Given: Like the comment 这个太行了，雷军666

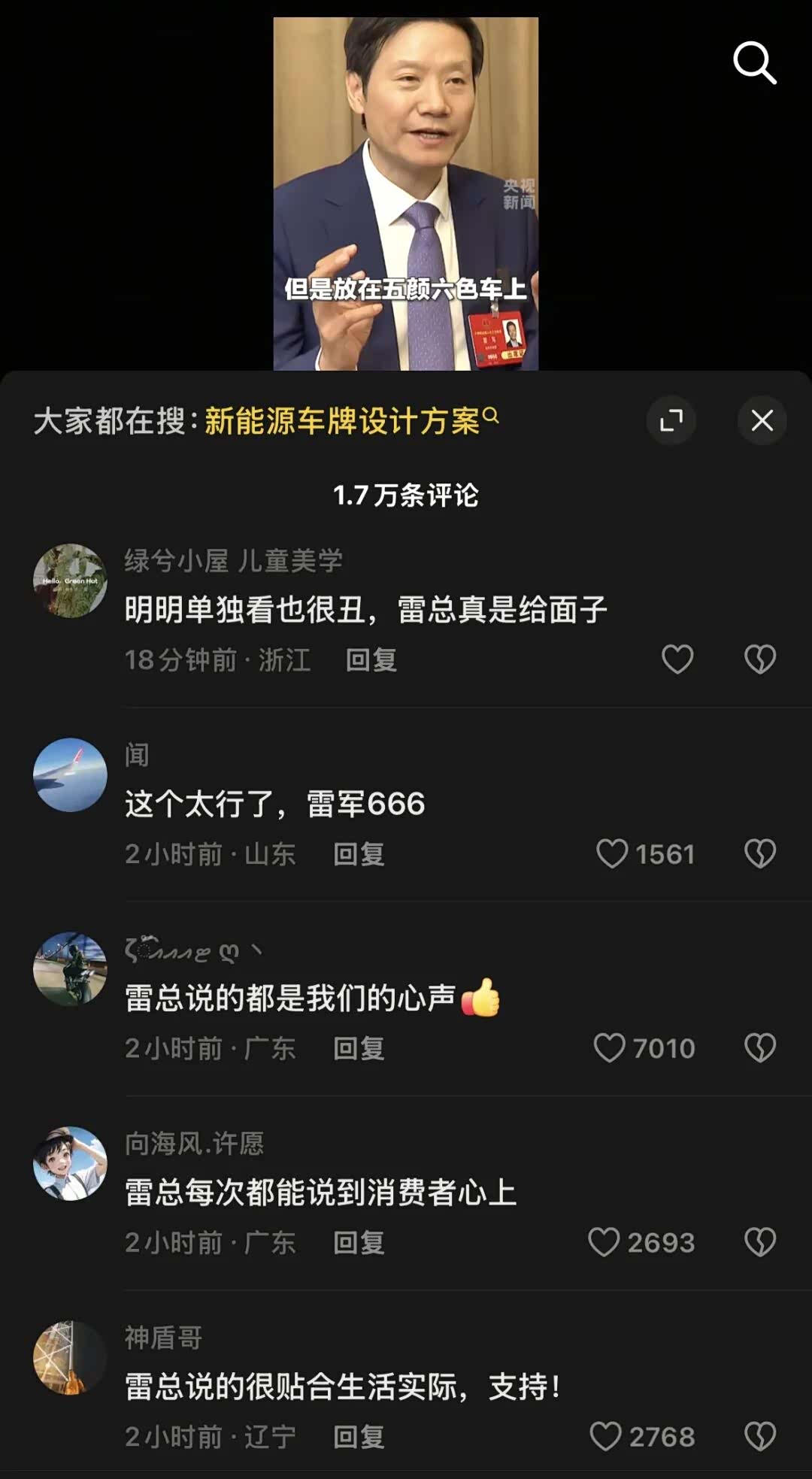Looking at the screenshot, I should [x=612, y=853].
